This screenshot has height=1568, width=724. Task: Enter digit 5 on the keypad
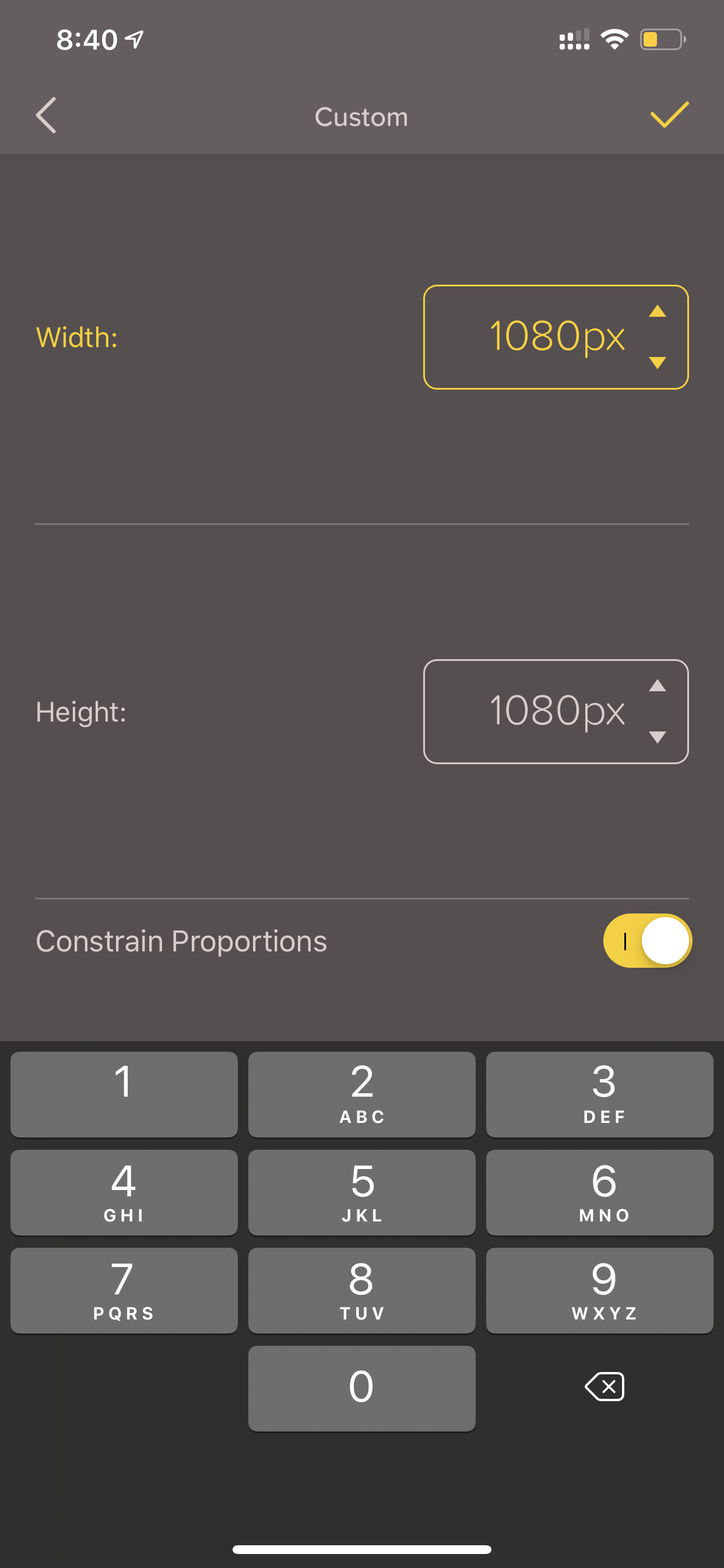[362, 1192]
